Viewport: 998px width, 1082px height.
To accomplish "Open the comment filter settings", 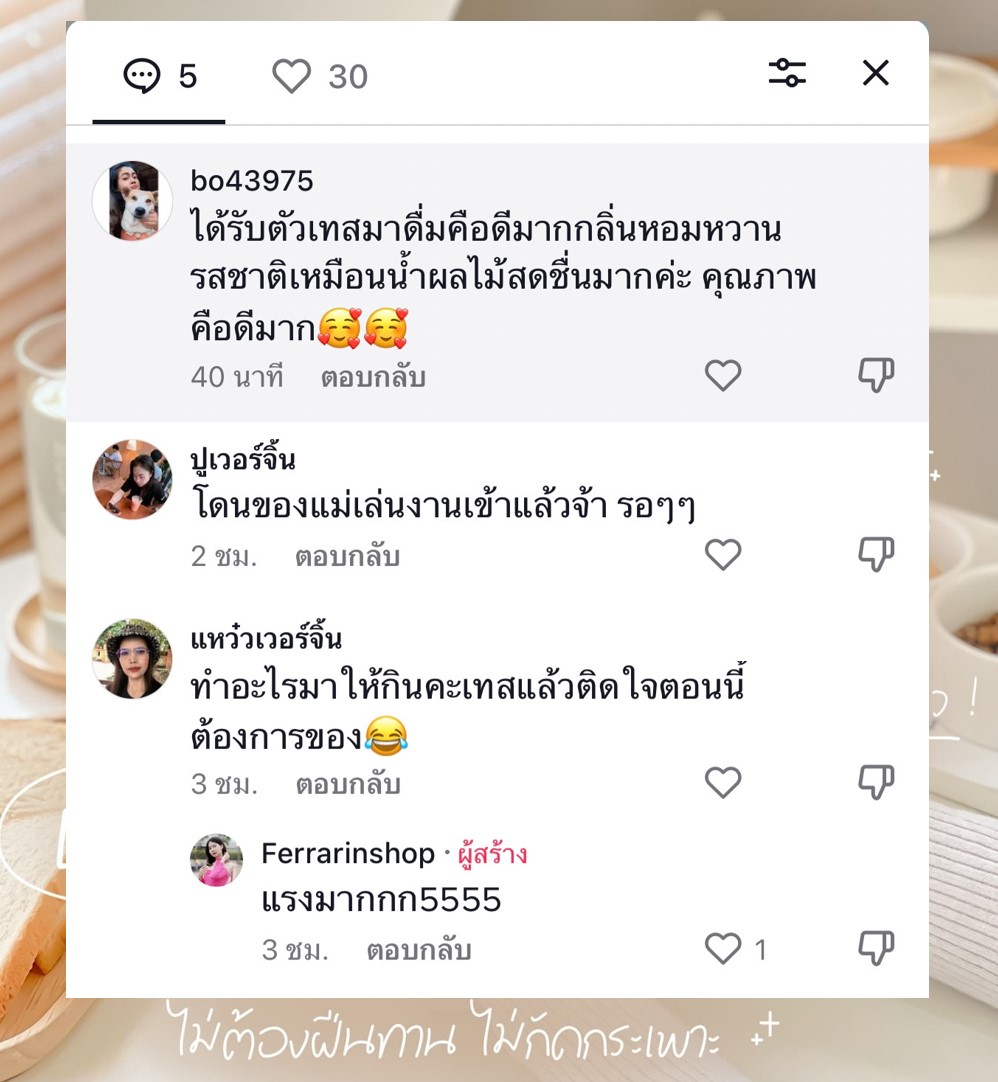I will (x=787, y=73).
